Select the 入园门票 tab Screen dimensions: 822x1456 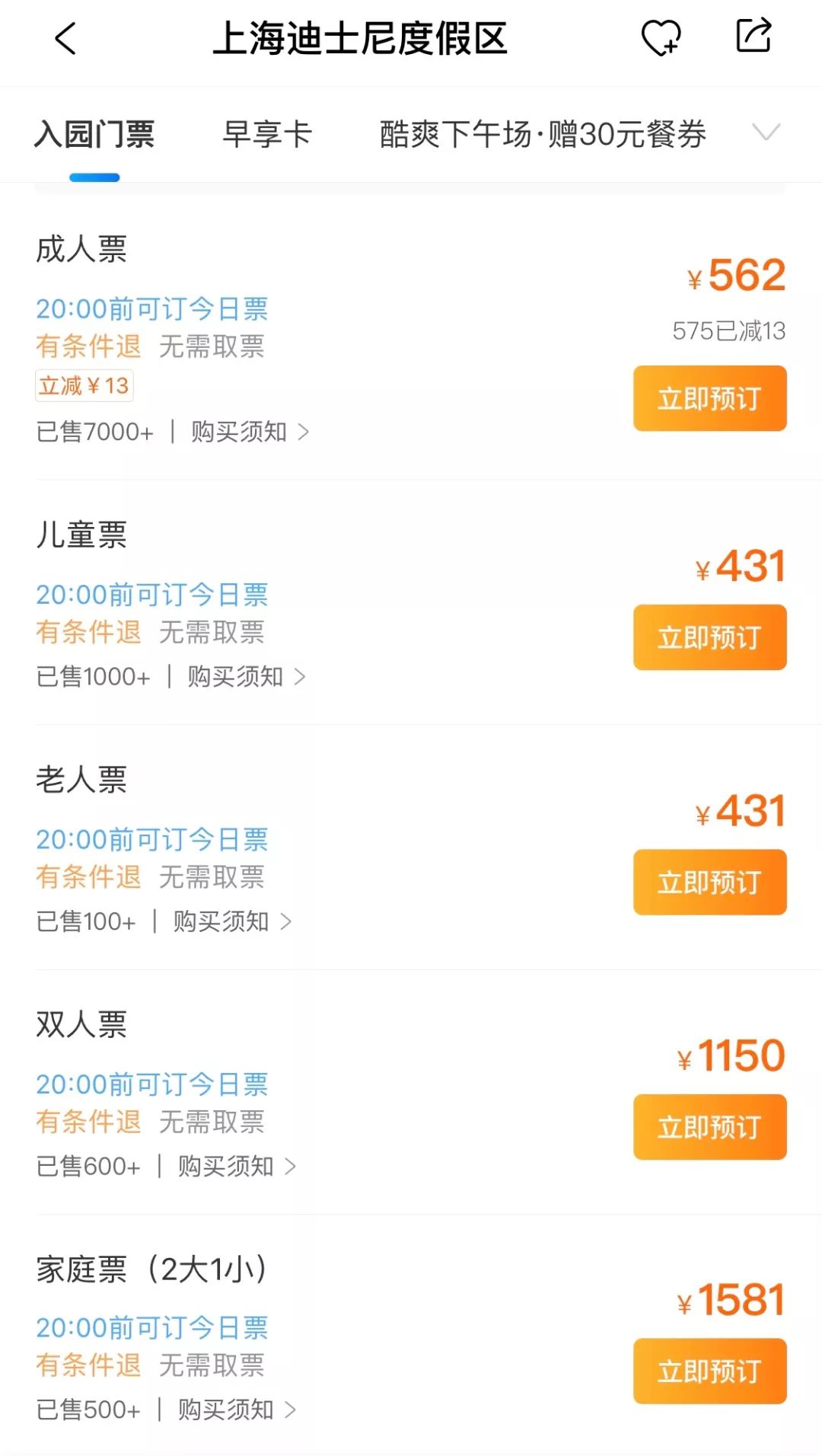tap(94, 134)
